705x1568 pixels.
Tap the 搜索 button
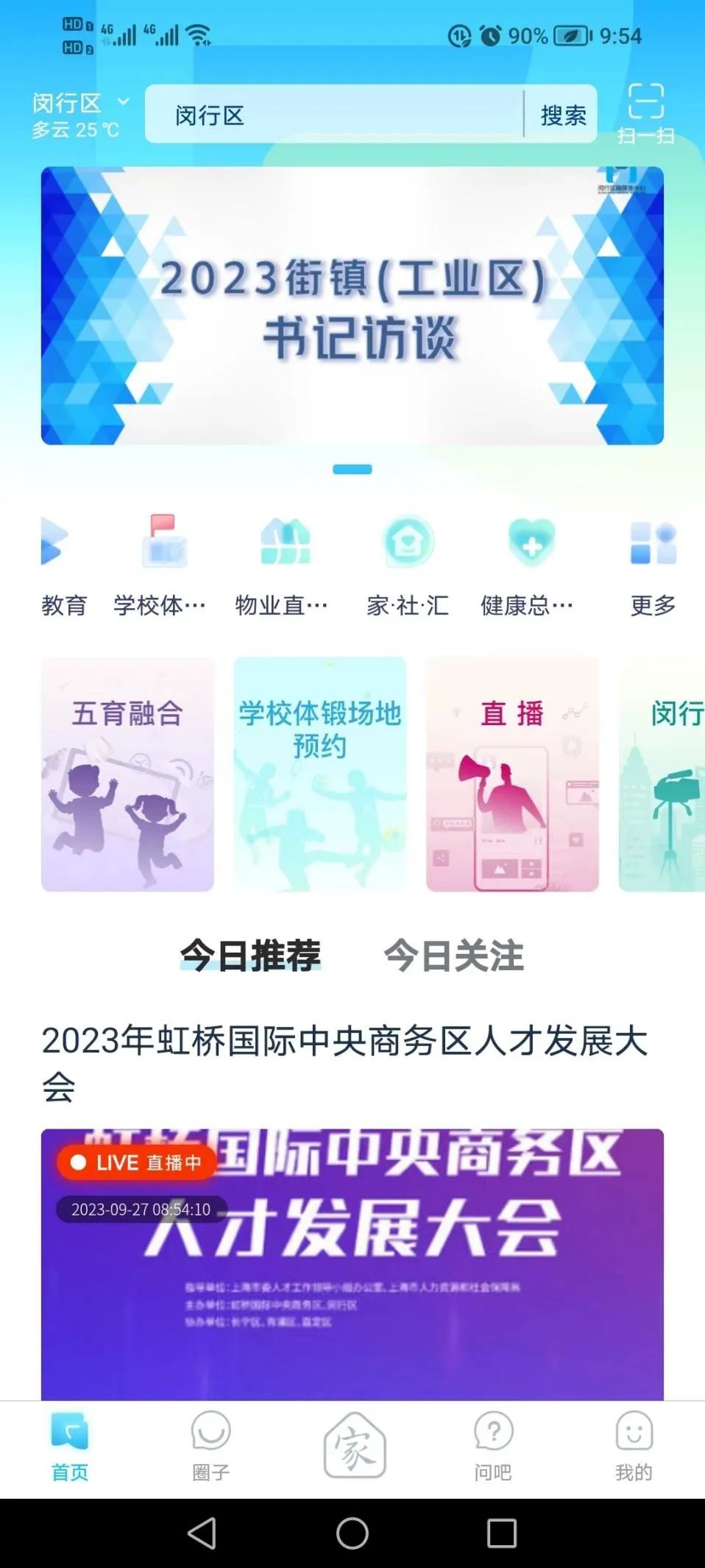point(562,115)
